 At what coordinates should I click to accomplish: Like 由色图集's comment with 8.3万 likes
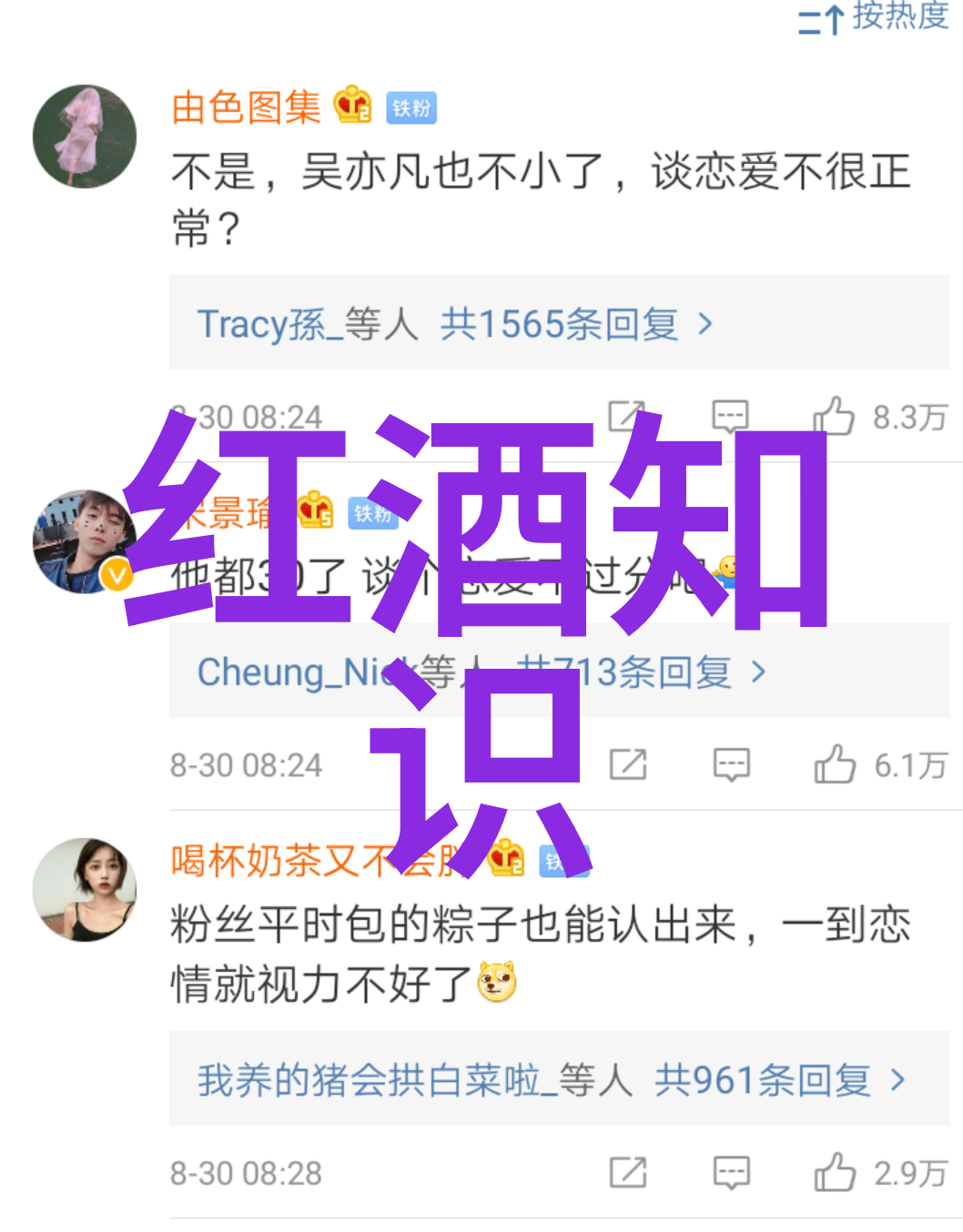click(834, 417)
